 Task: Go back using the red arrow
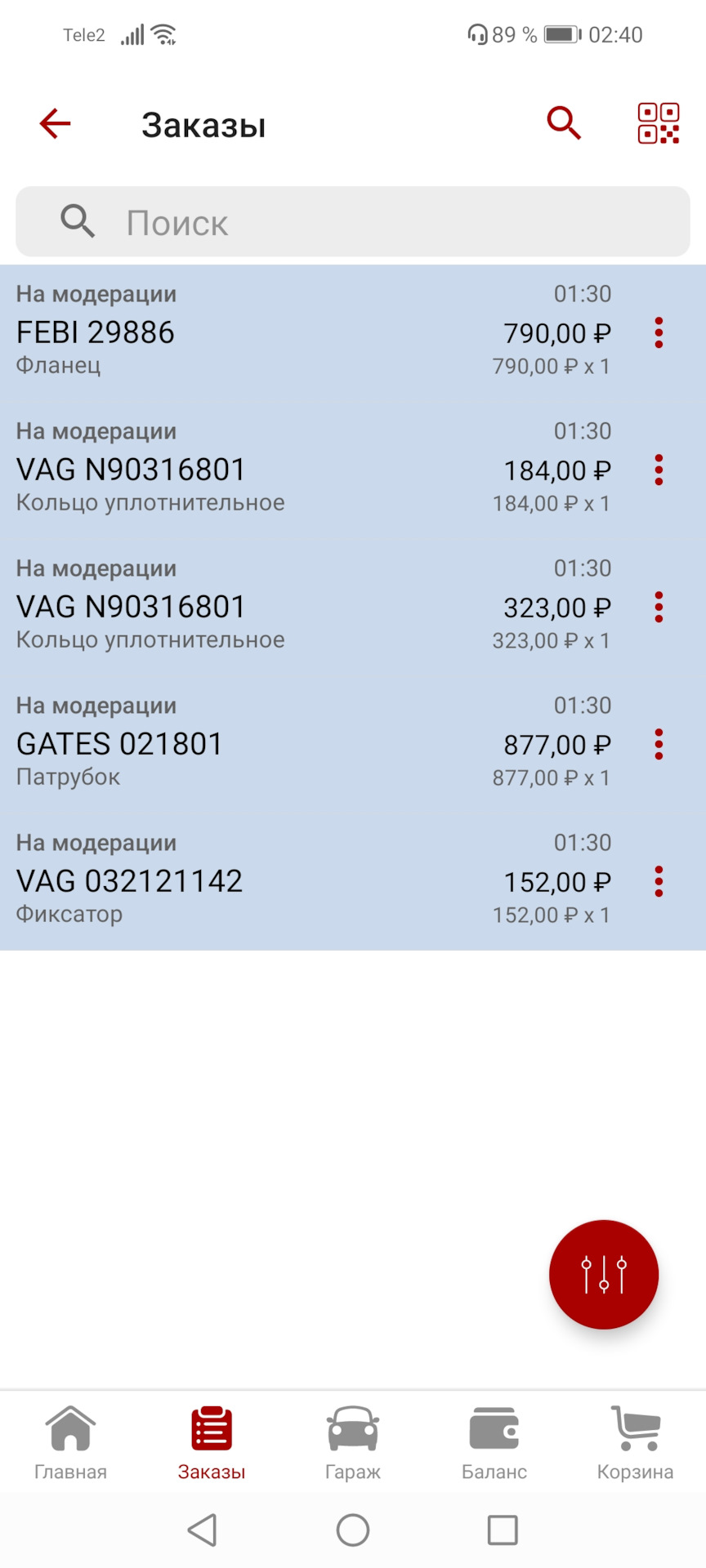[x=56, y=124]
